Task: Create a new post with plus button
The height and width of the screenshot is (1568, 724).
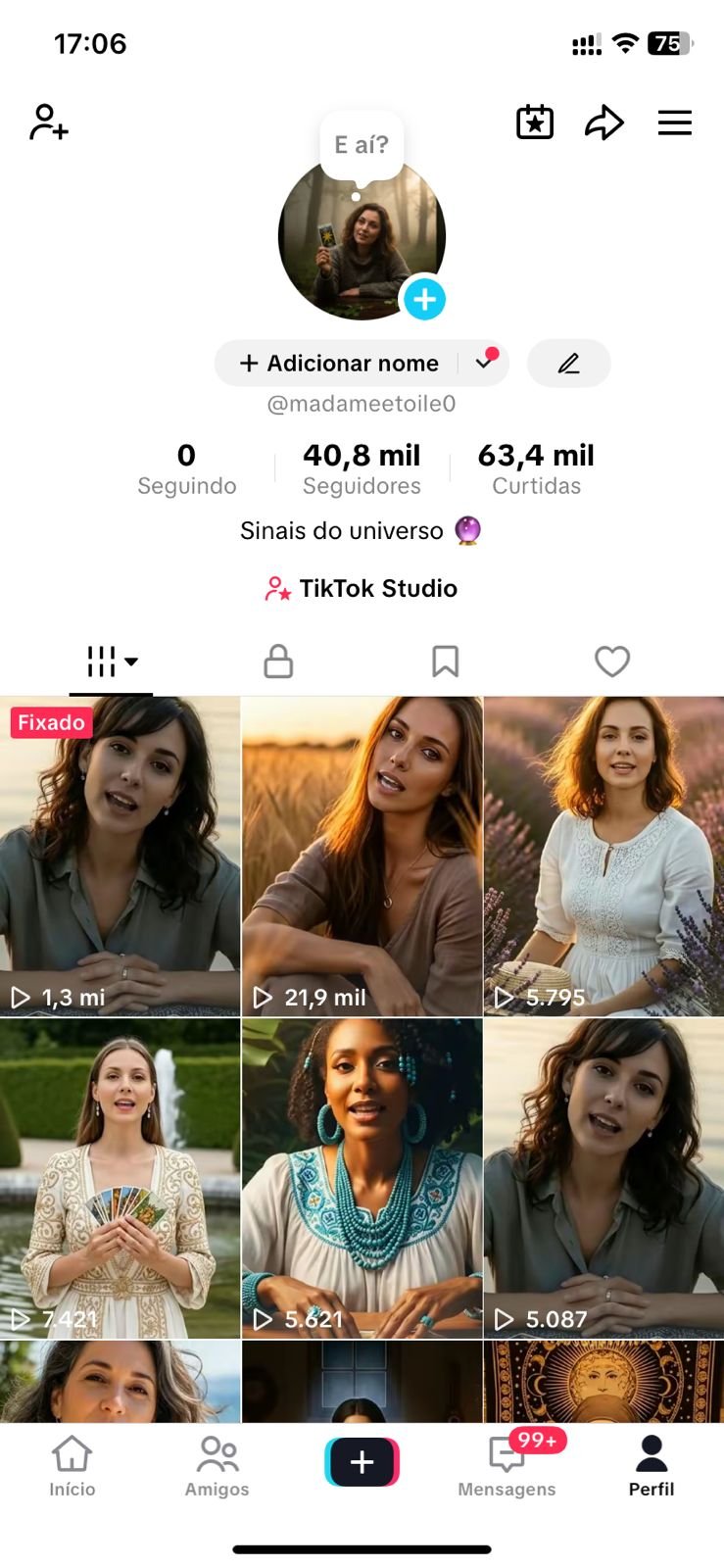Action: coord(362,1462)
